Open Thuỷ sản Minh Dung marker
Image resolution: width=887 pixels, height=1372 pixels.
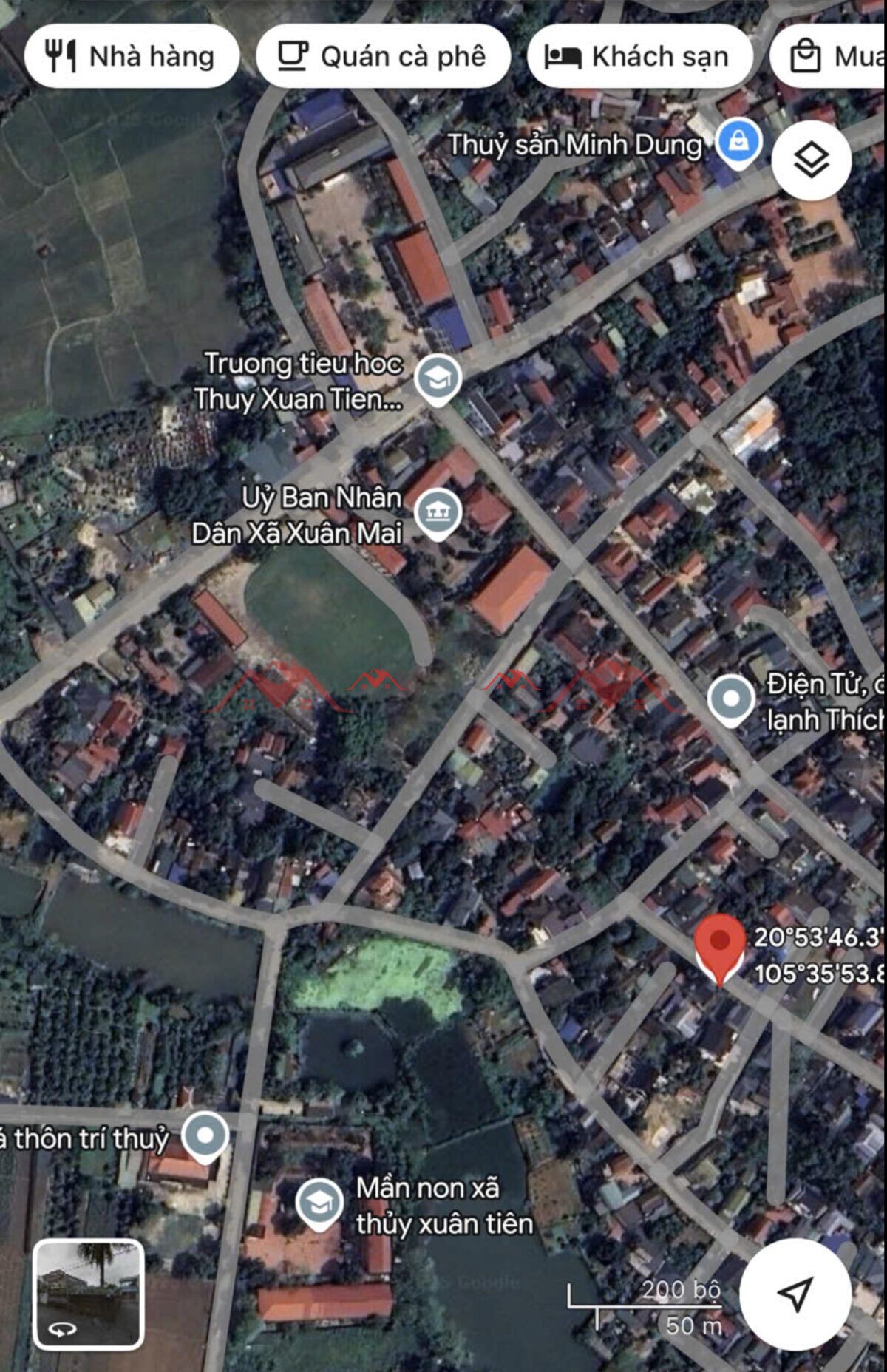[x=738, y=141]
